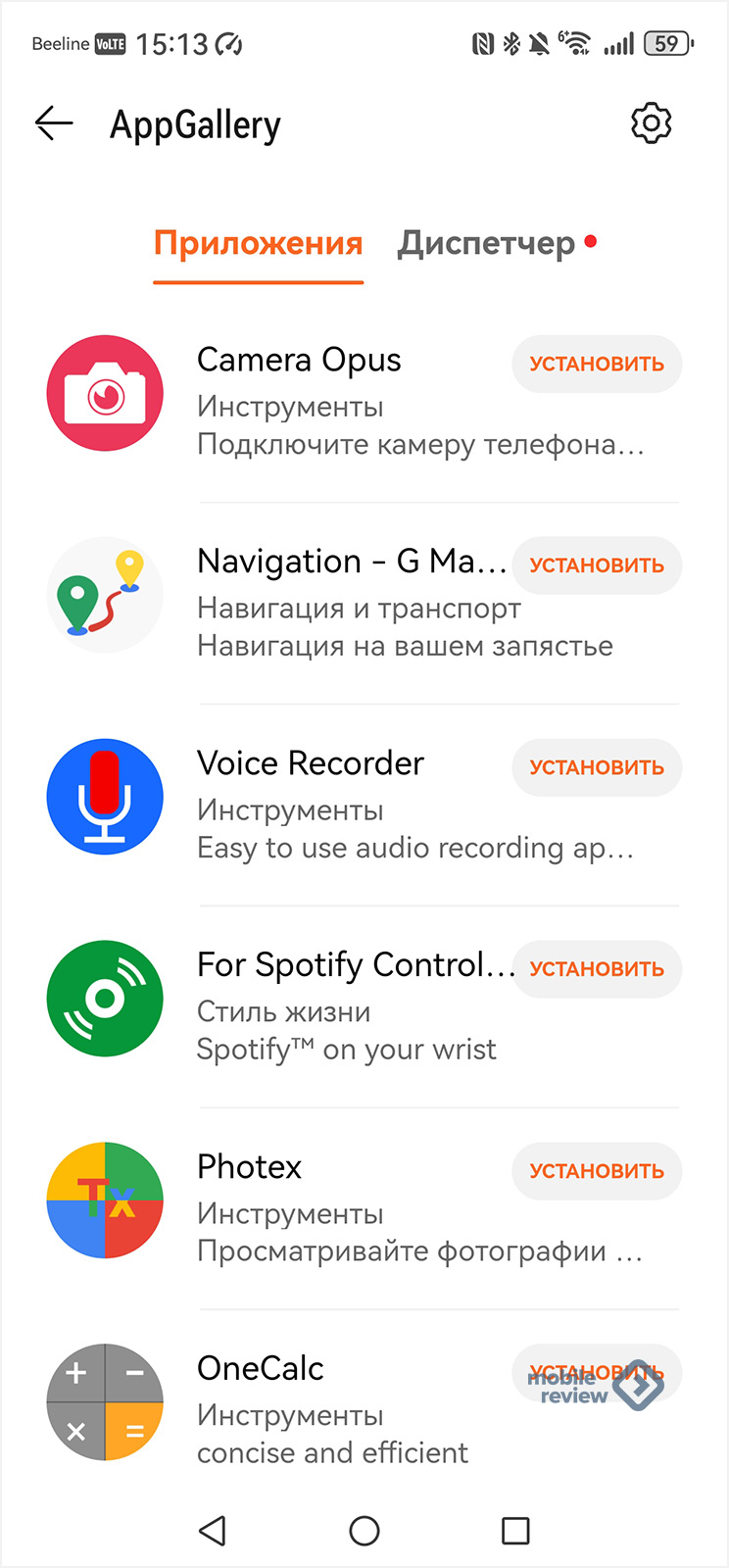Install Navigation - G Maps app
Image resolution: width=729 pixels, height=1568 pixels.
597,565
